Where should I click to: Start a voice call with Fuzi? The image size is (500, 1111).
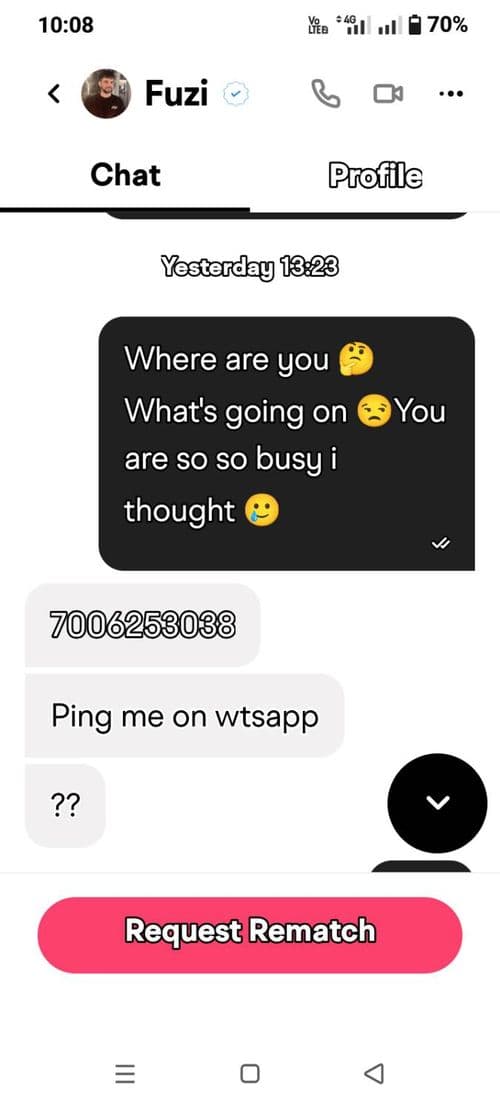click(326, 94)
